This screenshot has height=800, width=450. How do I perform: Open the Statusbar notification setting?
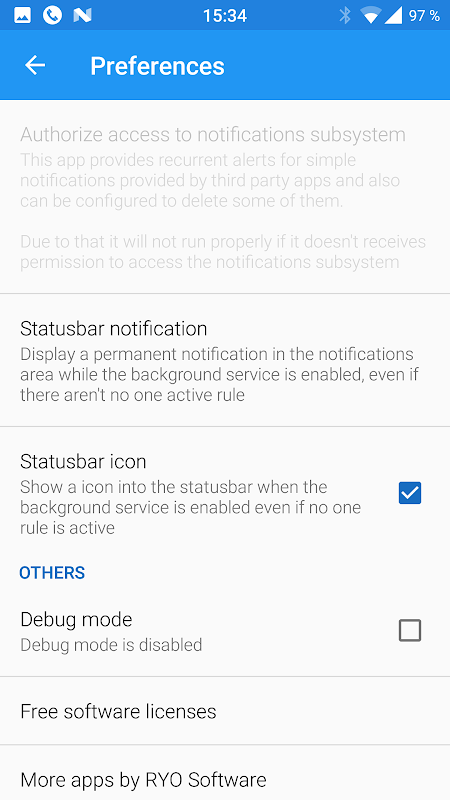pos(225,360)
